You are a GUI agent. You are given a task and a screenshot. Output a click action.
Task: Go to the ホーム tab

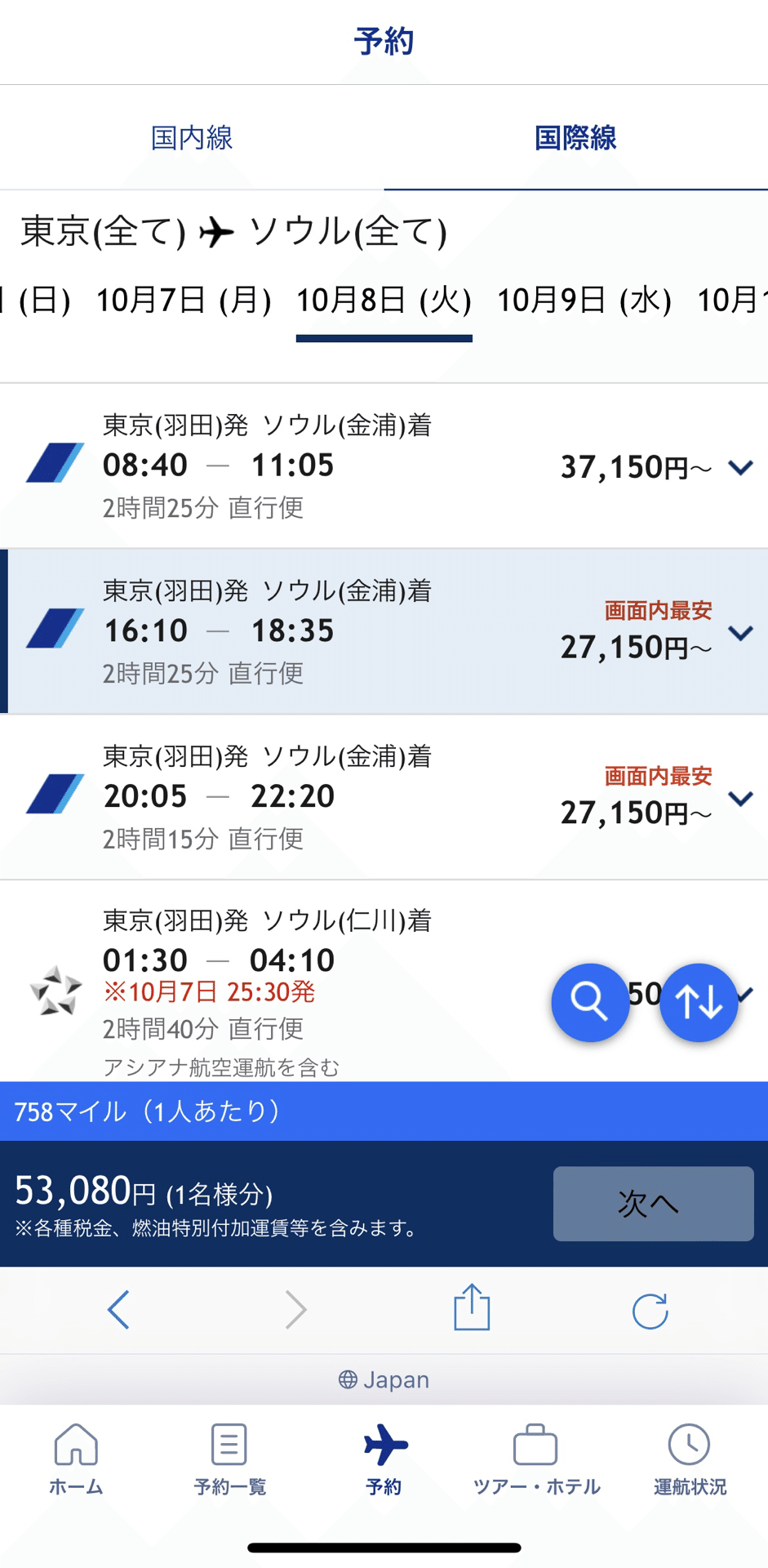pyautogui.click(x=76, y=1459)
